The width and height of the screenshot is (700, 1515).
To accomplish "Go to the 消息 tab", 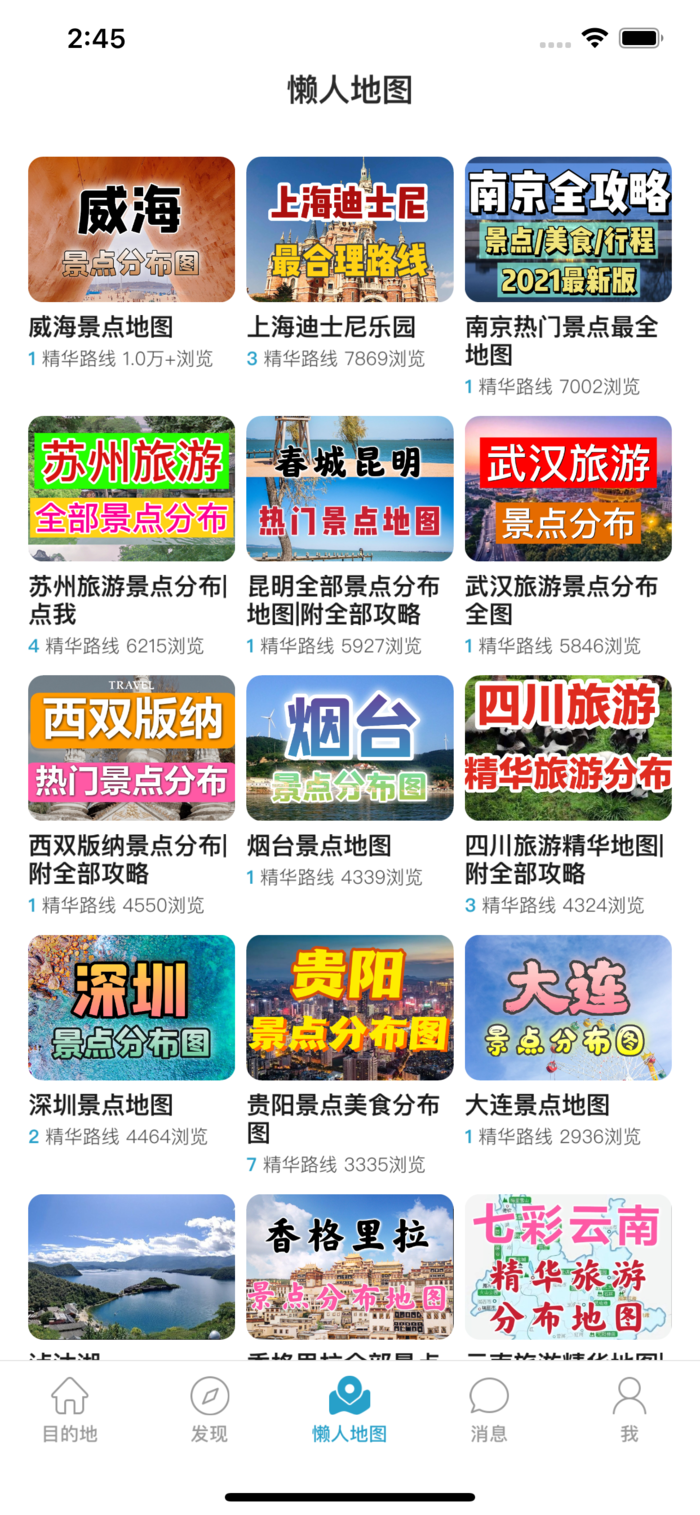I will tap(489, 1409).
